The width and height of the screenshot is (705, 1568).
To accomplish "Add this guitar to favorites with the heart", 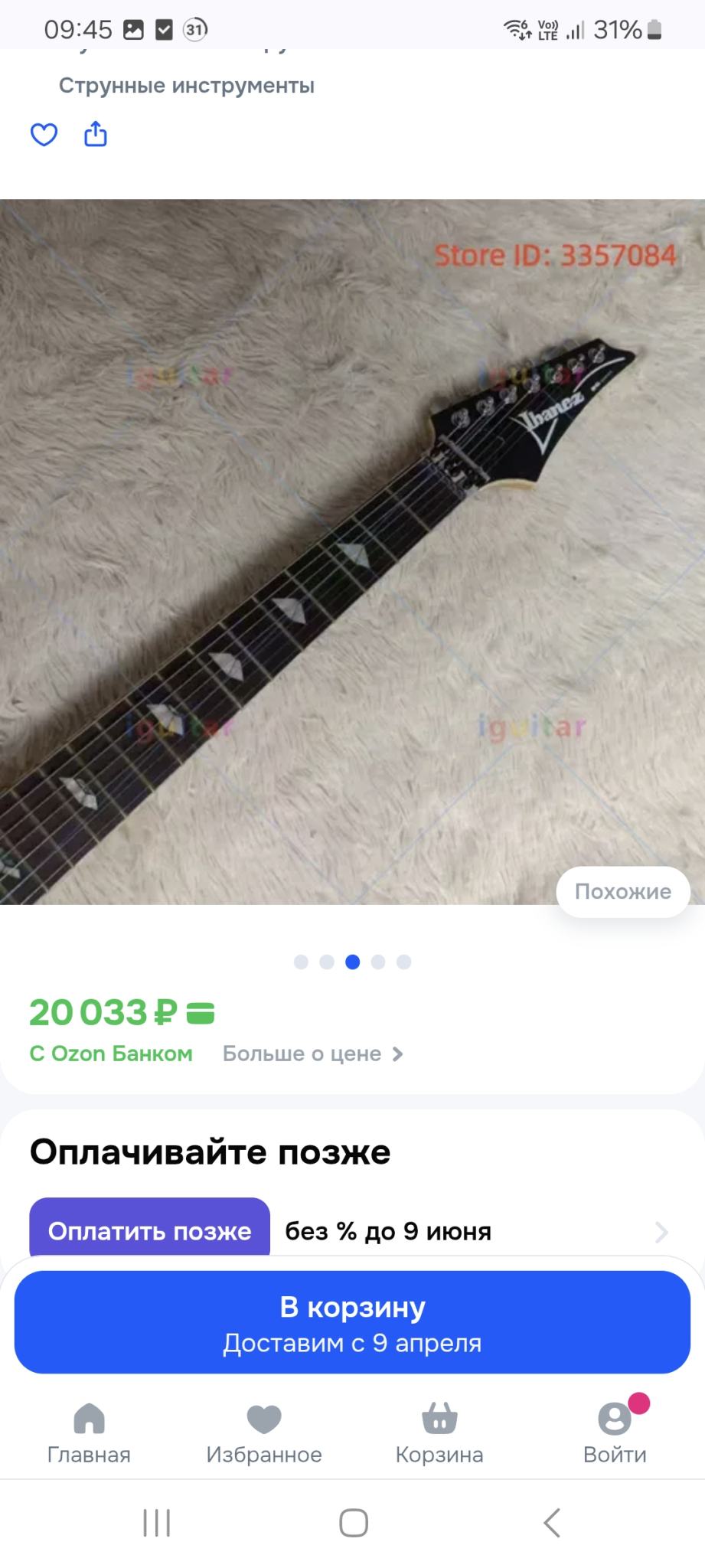I will (x=44, y=135).
